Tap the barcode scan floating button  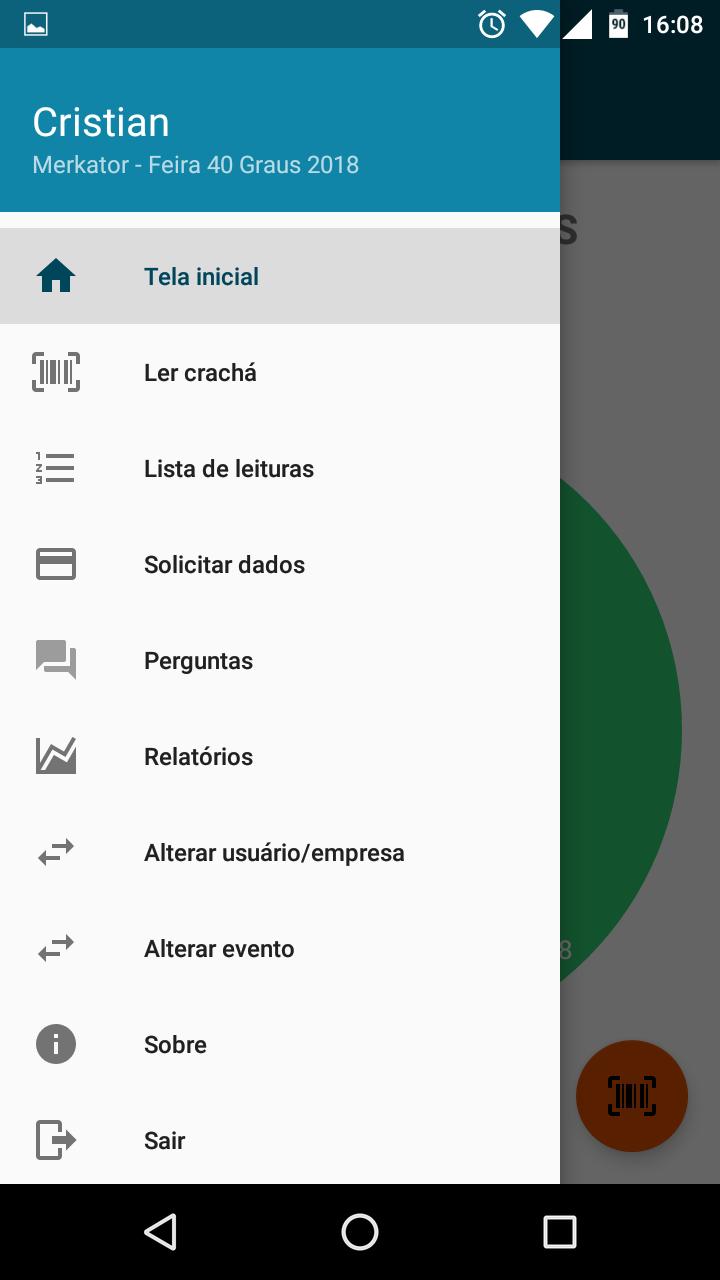click(632, 1096)
